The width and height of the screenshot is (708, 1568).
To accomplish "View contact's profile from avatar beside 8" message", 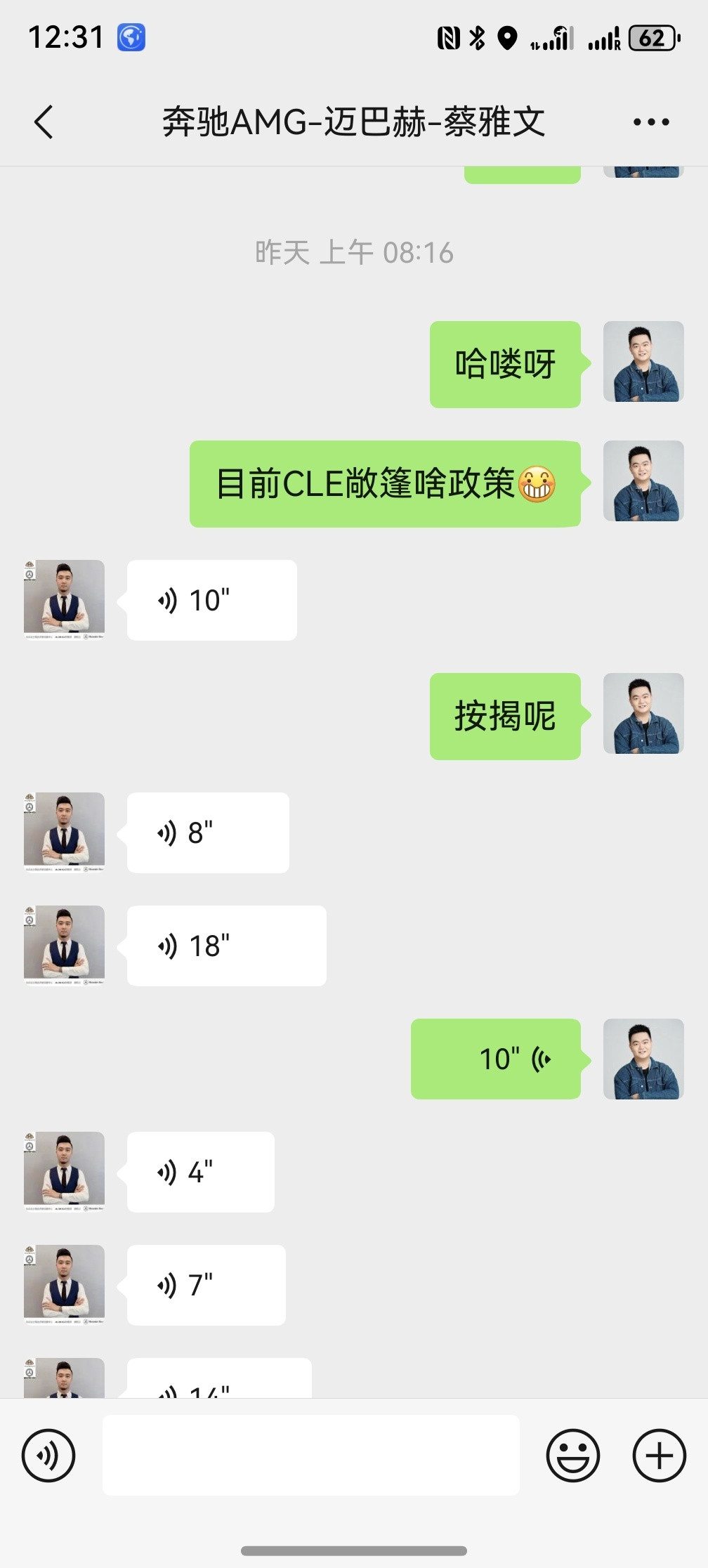I will 64,832.
